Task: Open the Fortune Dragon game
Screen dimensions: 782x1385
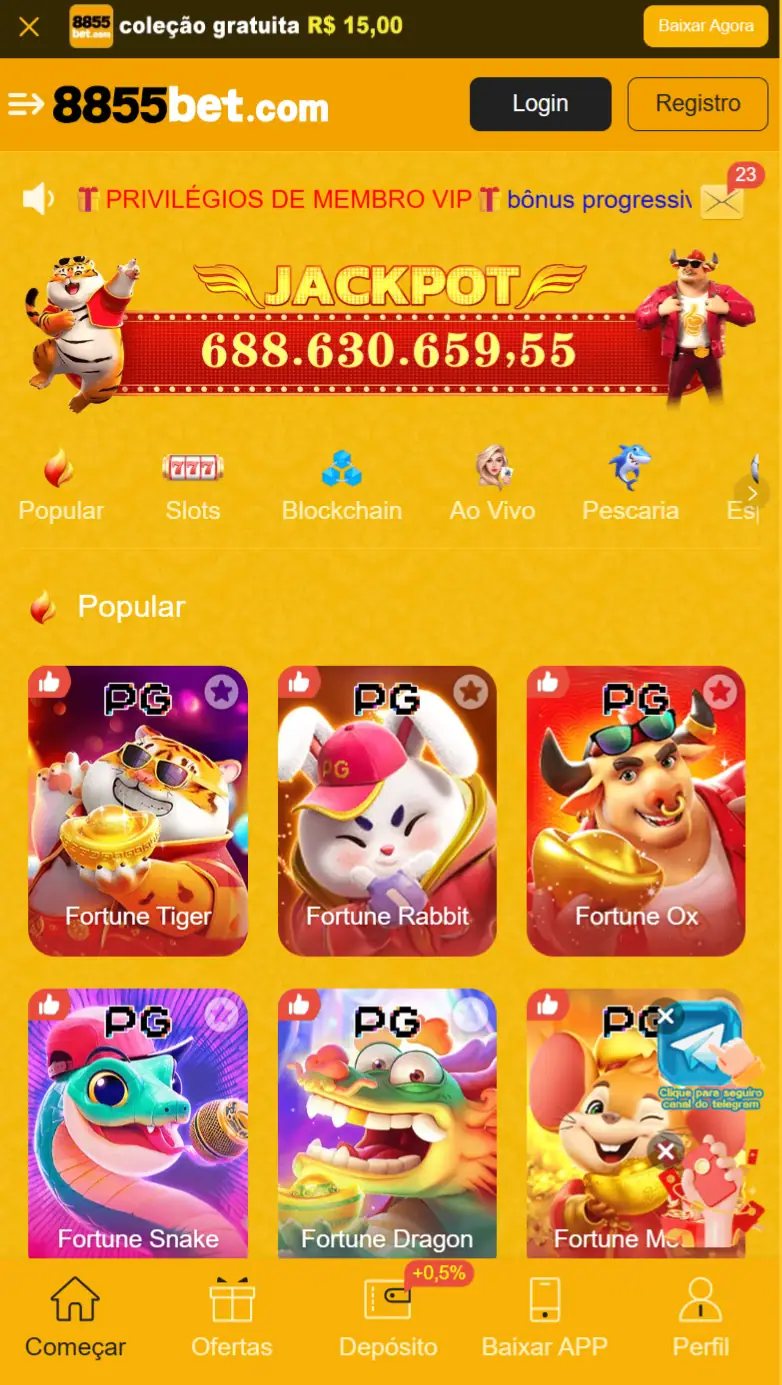Action: point(387,1125)
